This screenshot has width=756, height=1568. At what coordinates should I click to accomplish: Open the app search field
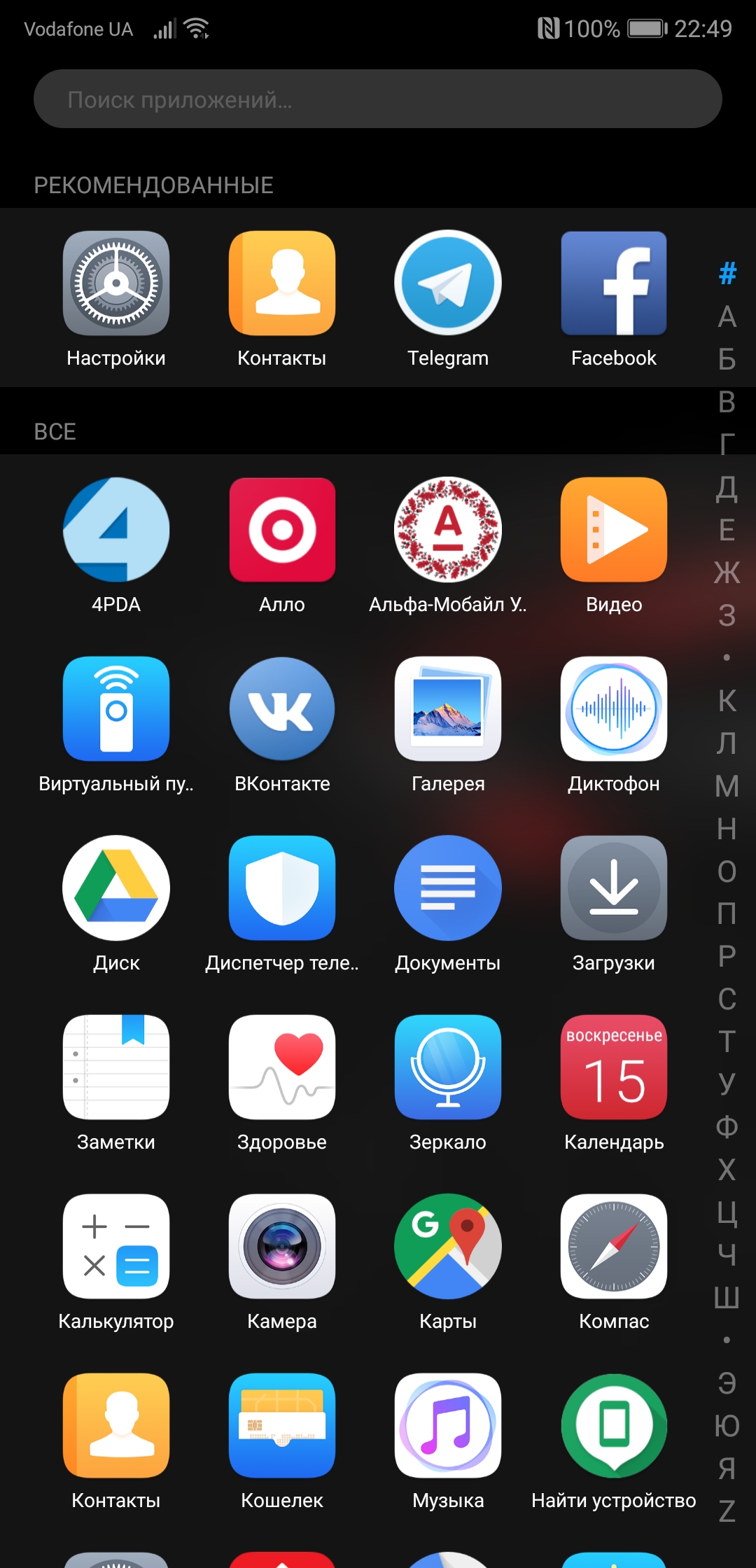coord(378,99)
